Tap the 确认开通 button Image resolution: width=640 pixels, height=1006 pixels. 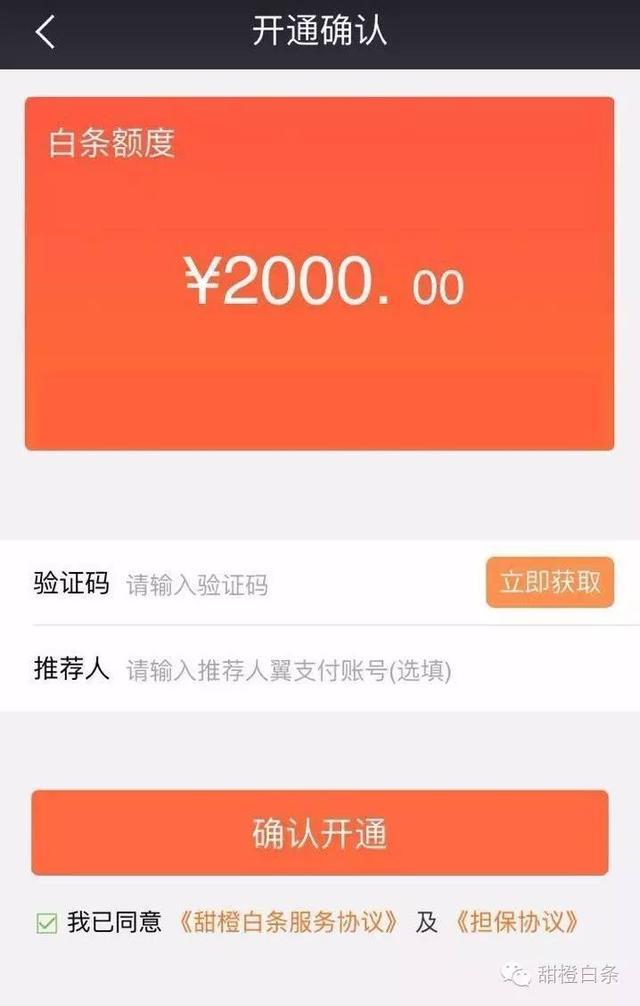tap(319, 833)
